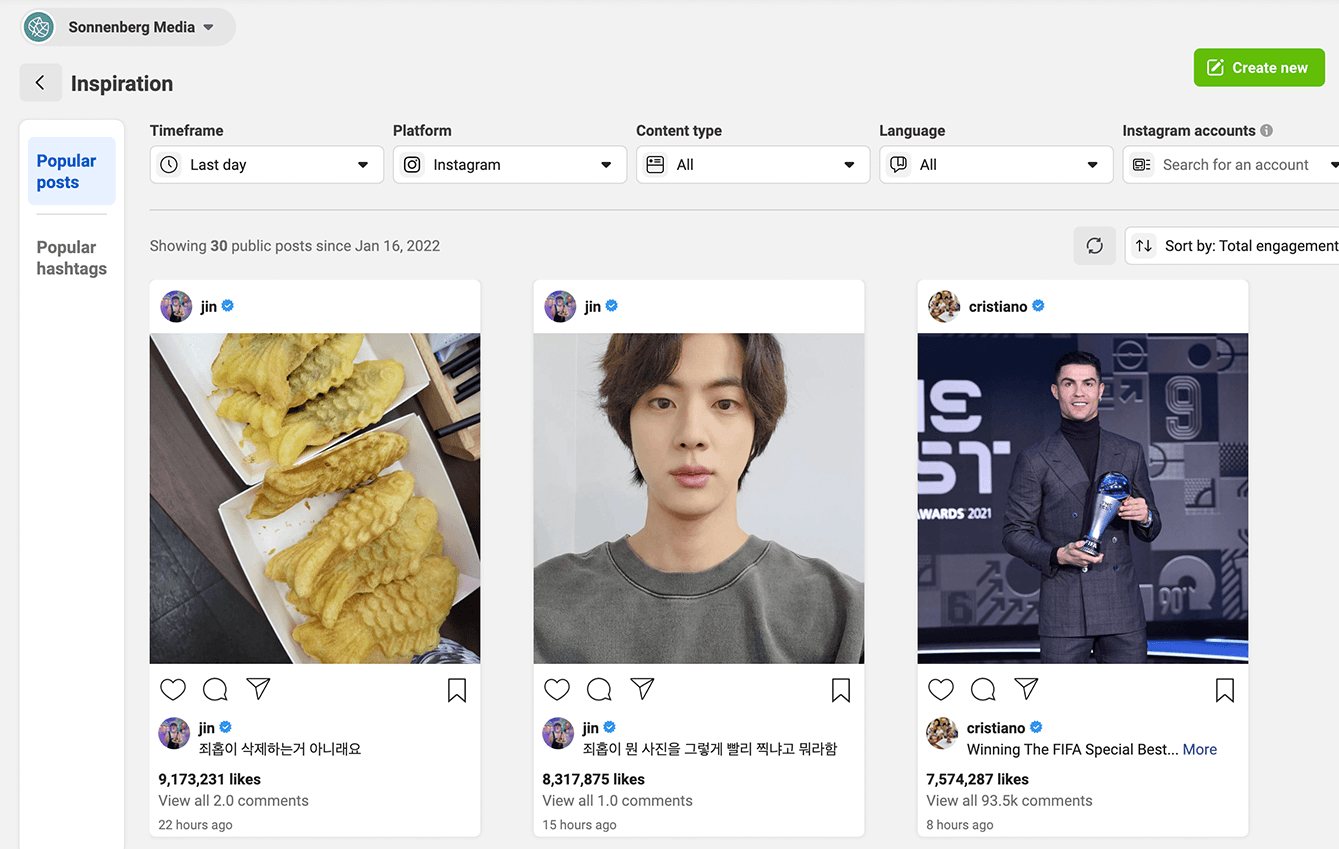The image size is (1339, 849).
Task: Expand the Timeframe dropdown showing Last day
Action: [266, 165]
